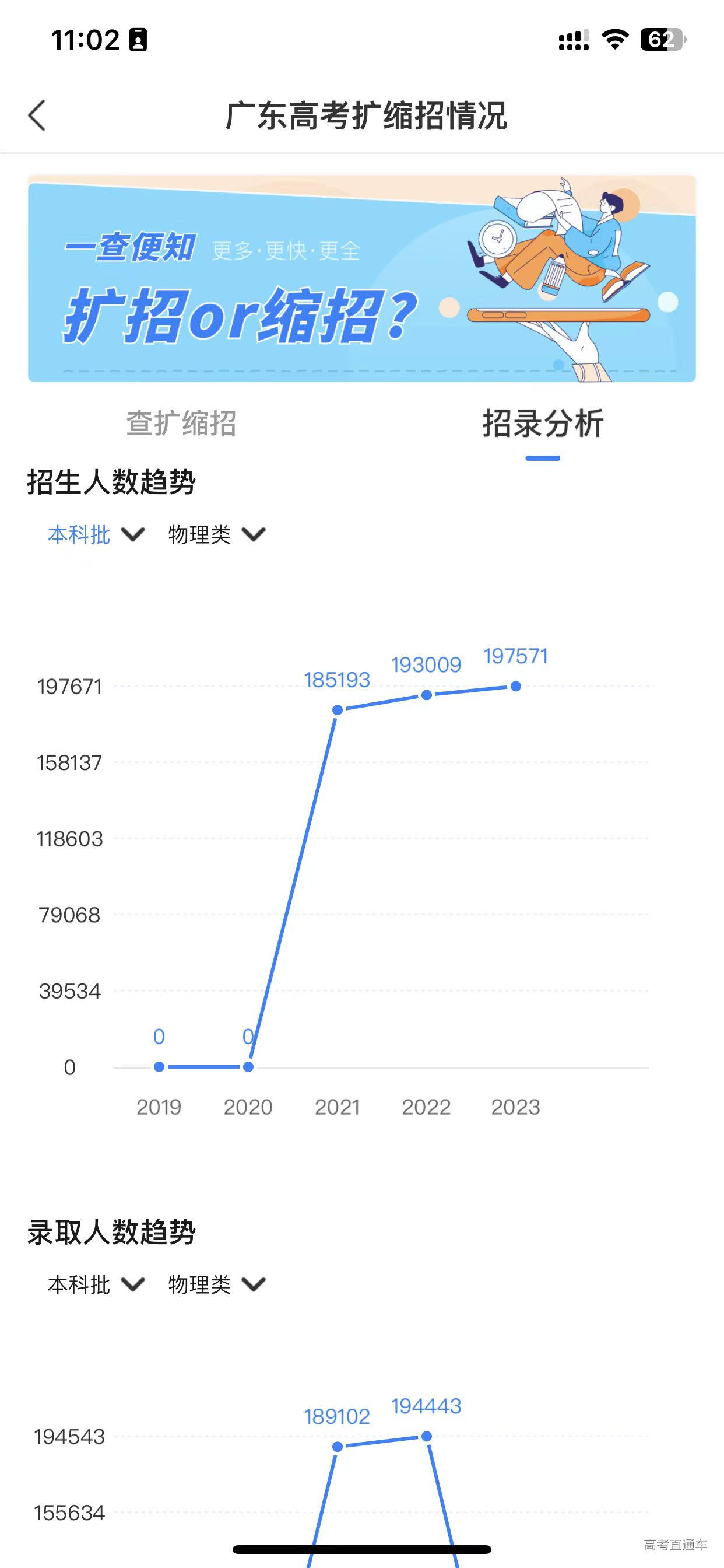724x1568 pixels.
Task: Tap the 2019 year label on the chart
Action: pos(159,1108)
